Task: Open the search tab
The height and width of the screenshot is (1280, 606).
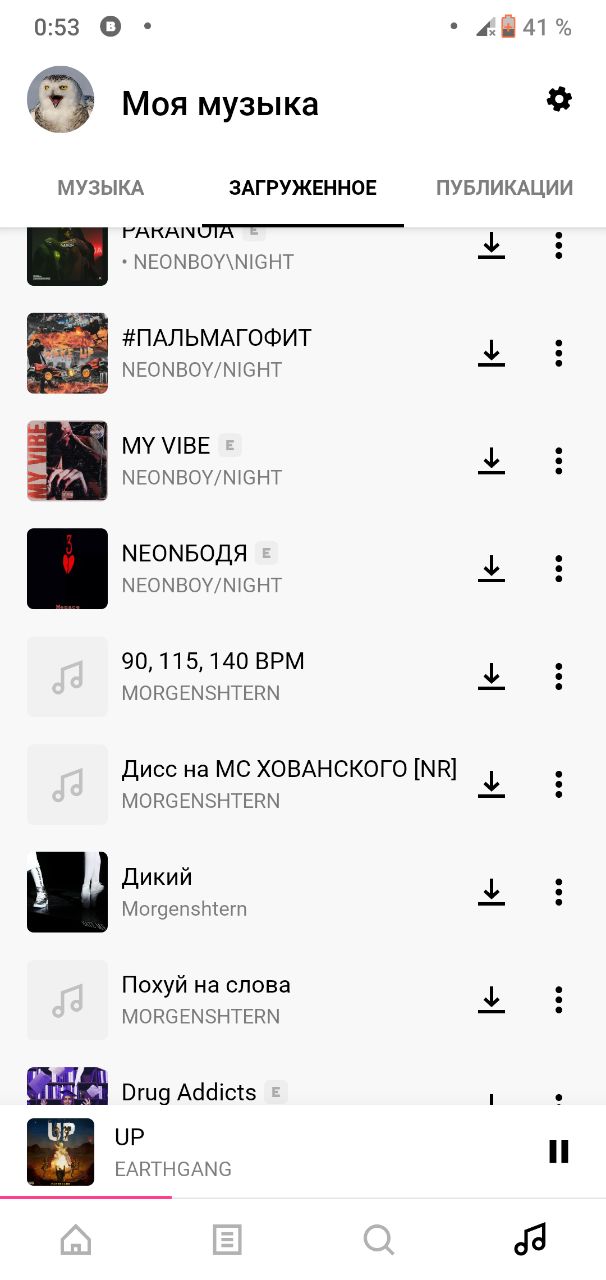Action: click(379, 1240)
